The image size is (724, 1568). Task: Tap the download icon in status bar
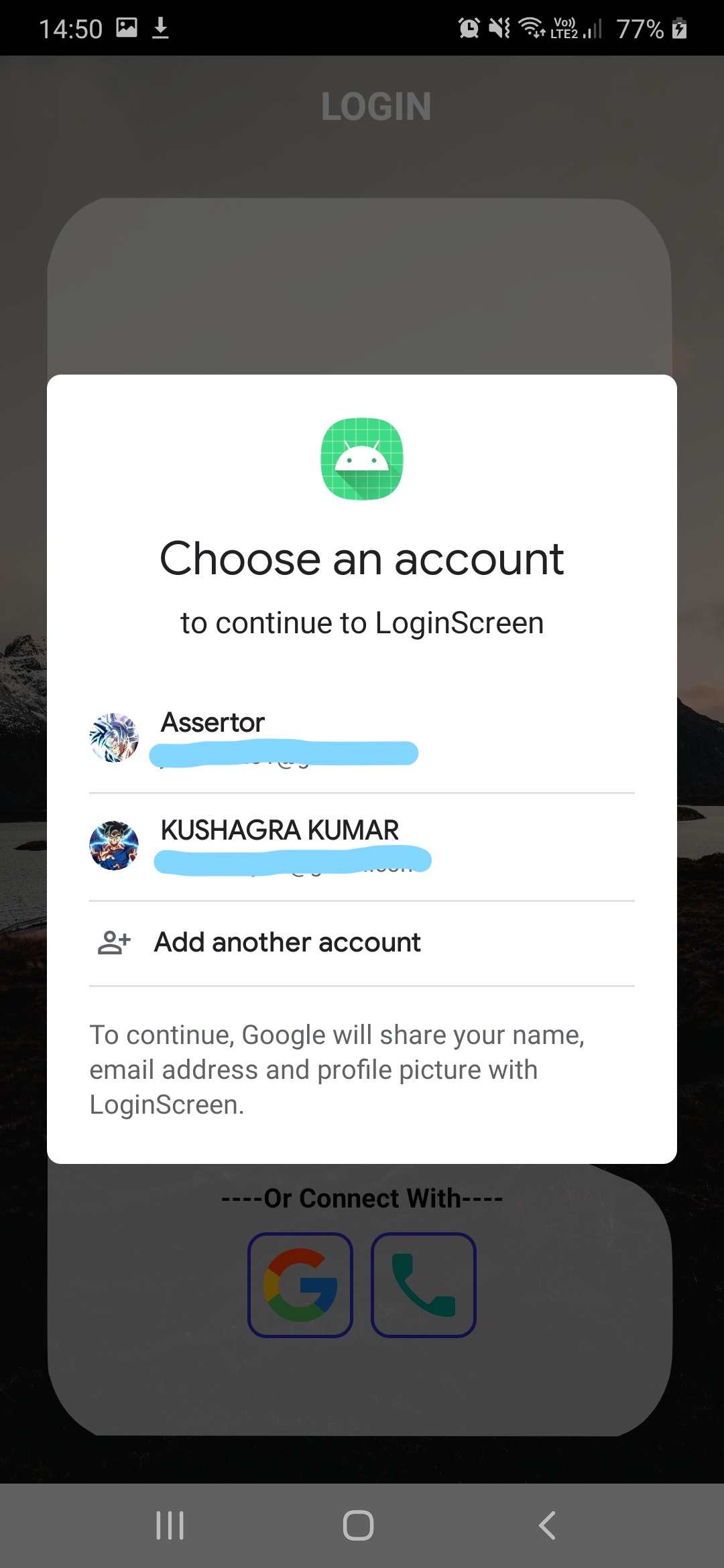(161, 28)
